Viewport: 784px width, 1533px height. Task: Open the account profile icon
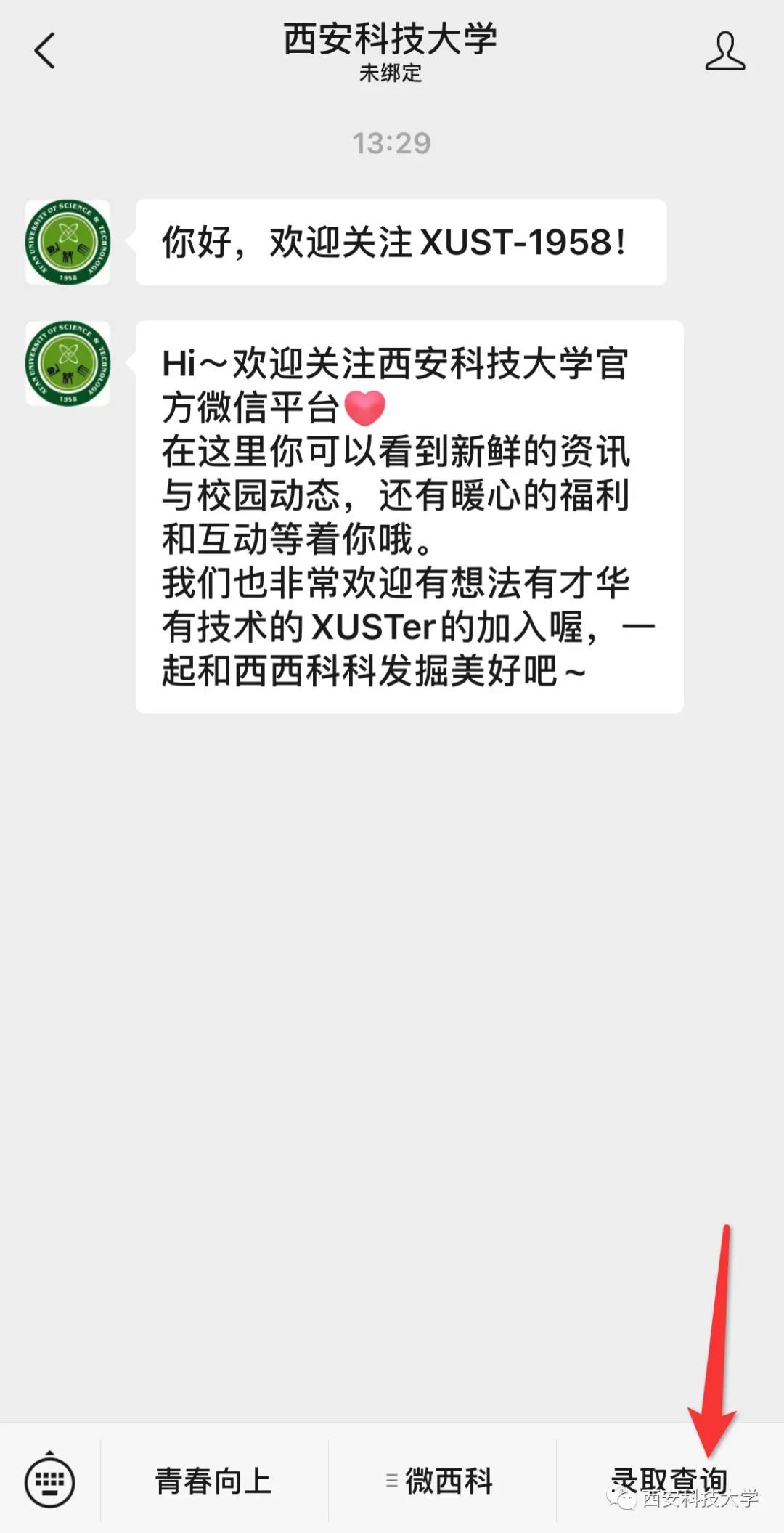724,50
